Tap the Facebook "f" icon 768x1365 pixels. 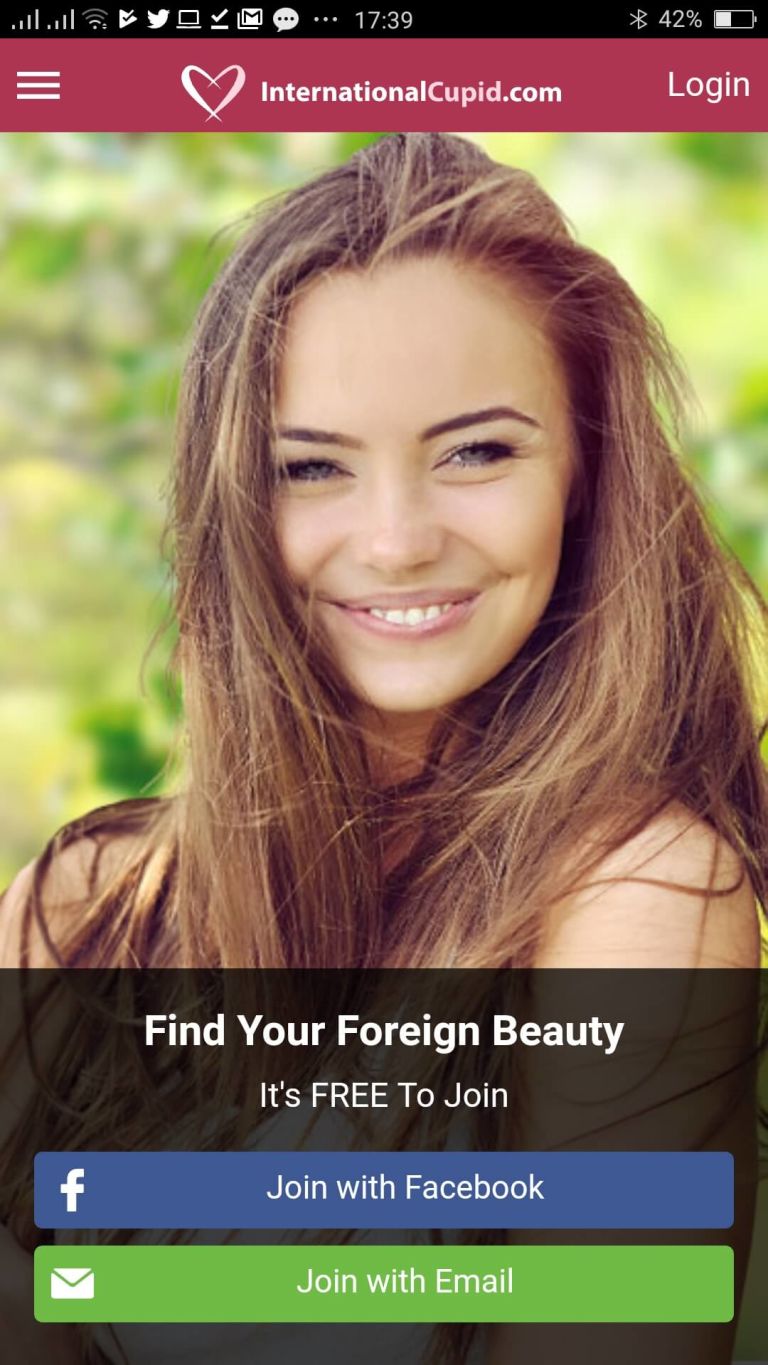(70, 1189)
